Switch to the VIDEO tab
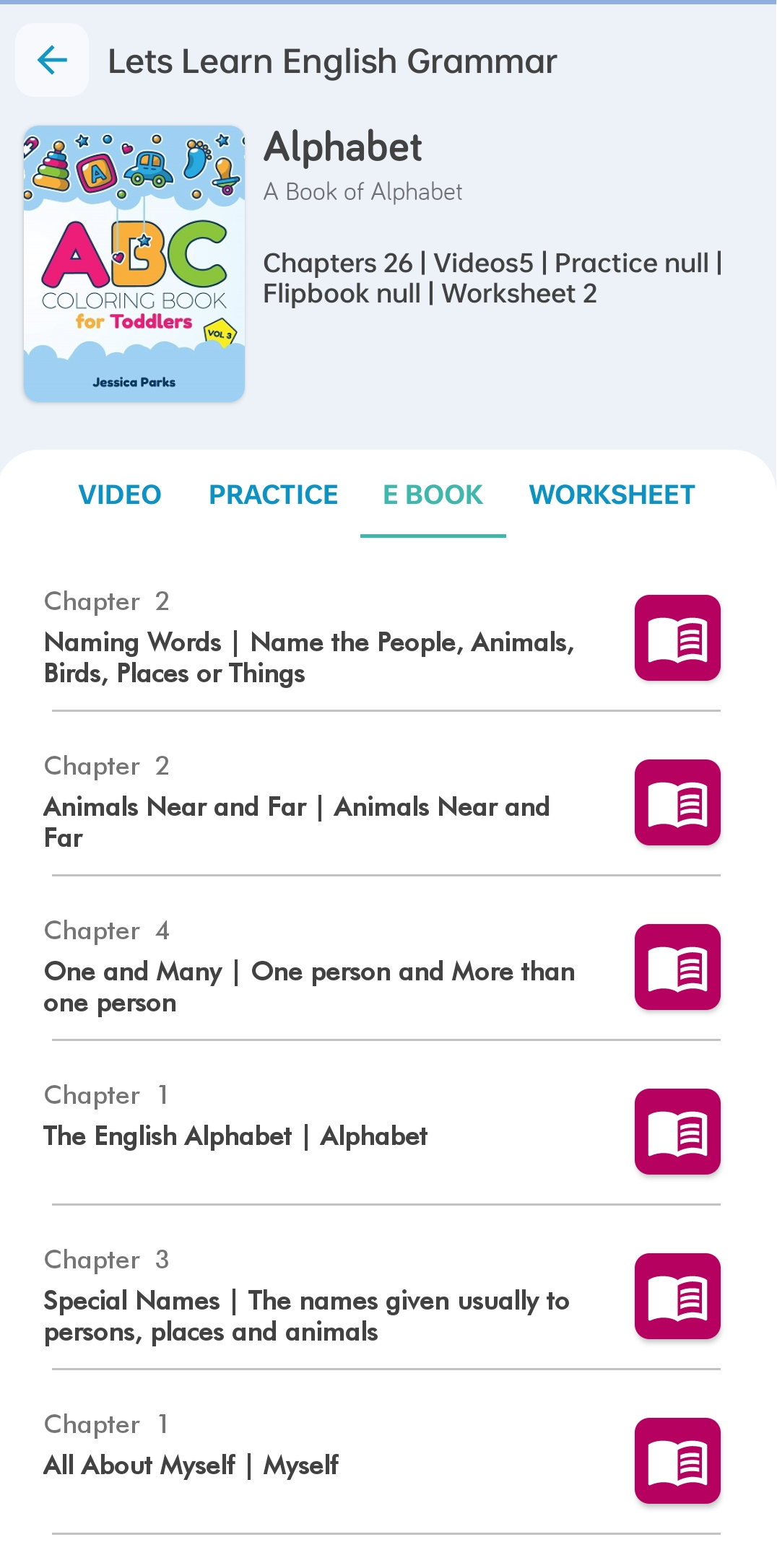Screen dimensions: 777x1568 [x=120, y=495]
